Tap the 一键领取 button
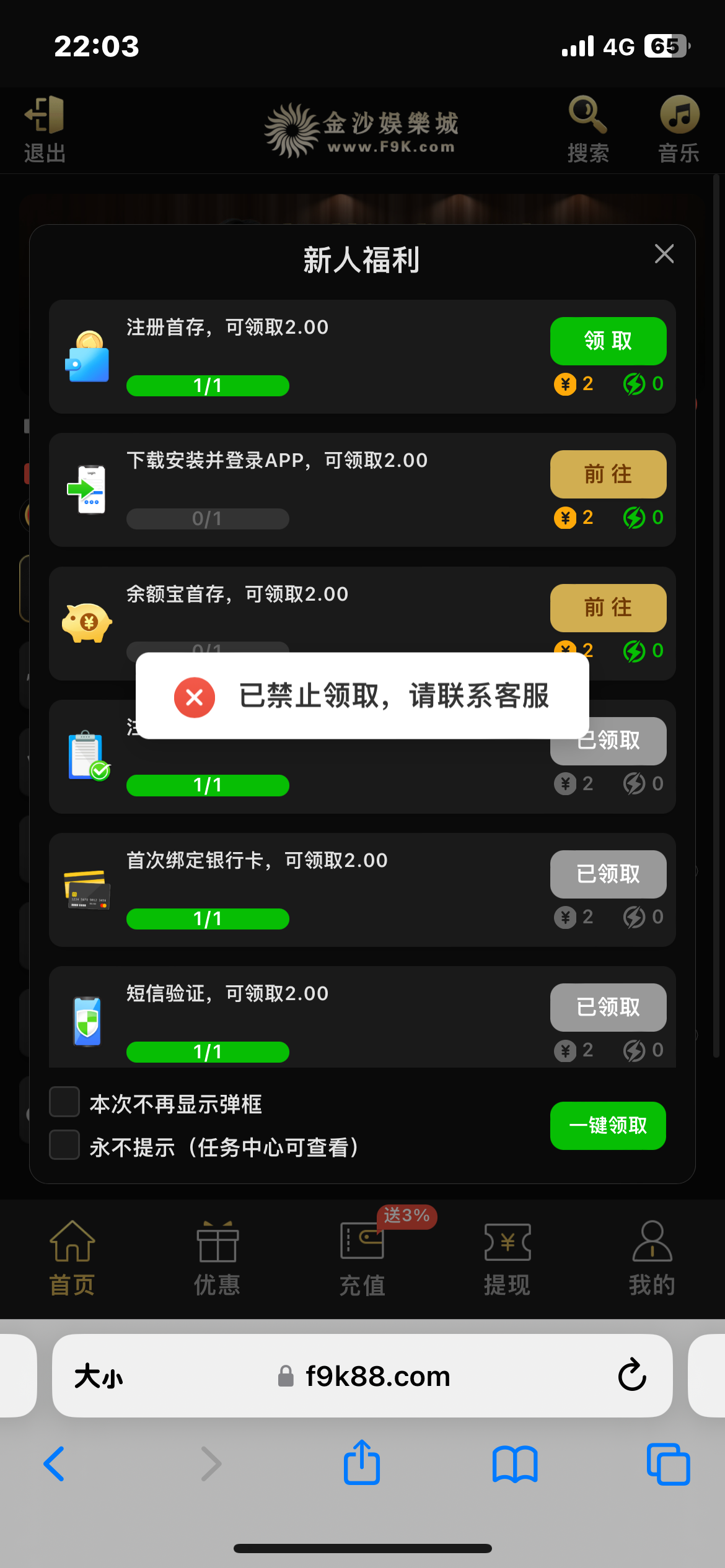Viewport: 725px width, 1568px height. (607, 1126)
